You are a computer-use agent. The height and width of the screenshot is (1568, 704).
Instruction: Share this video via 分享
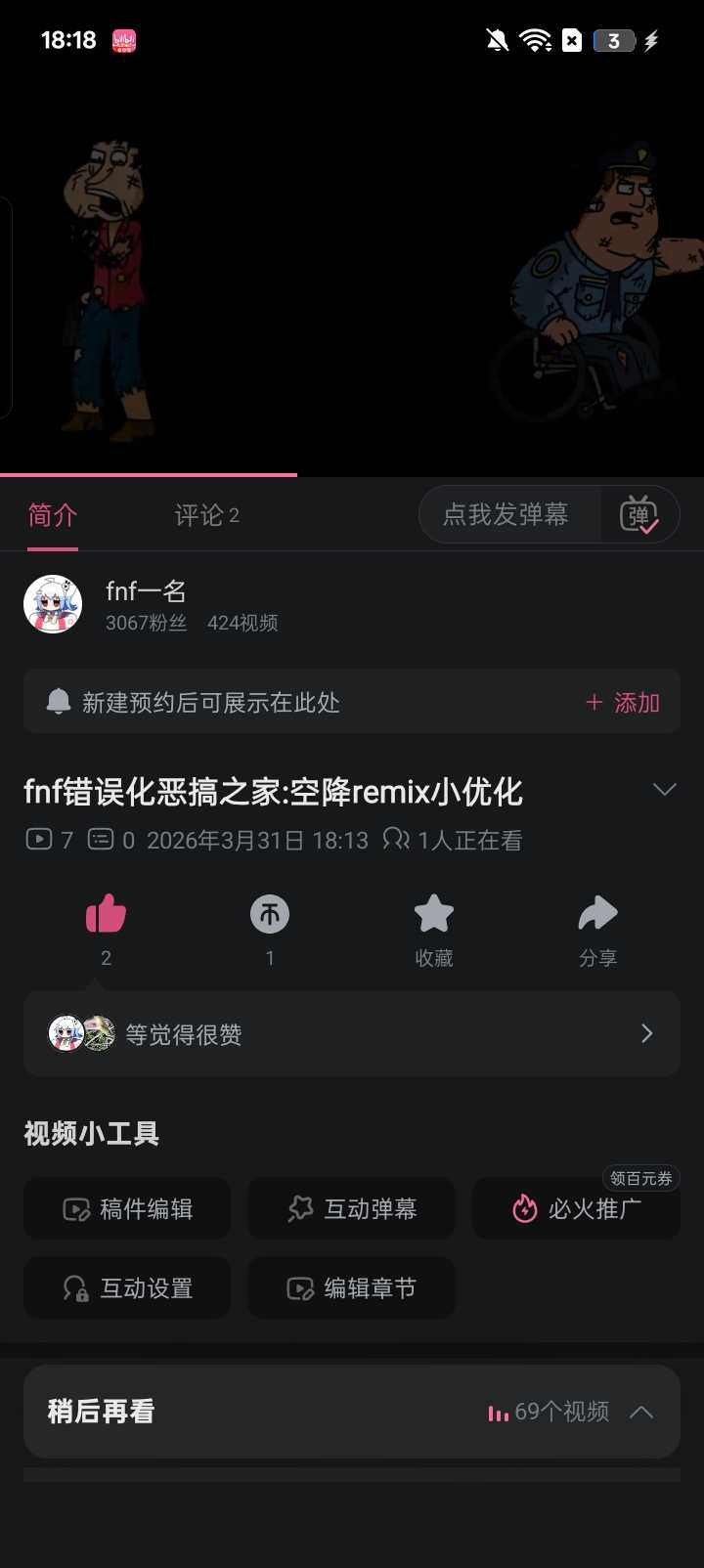597,916
